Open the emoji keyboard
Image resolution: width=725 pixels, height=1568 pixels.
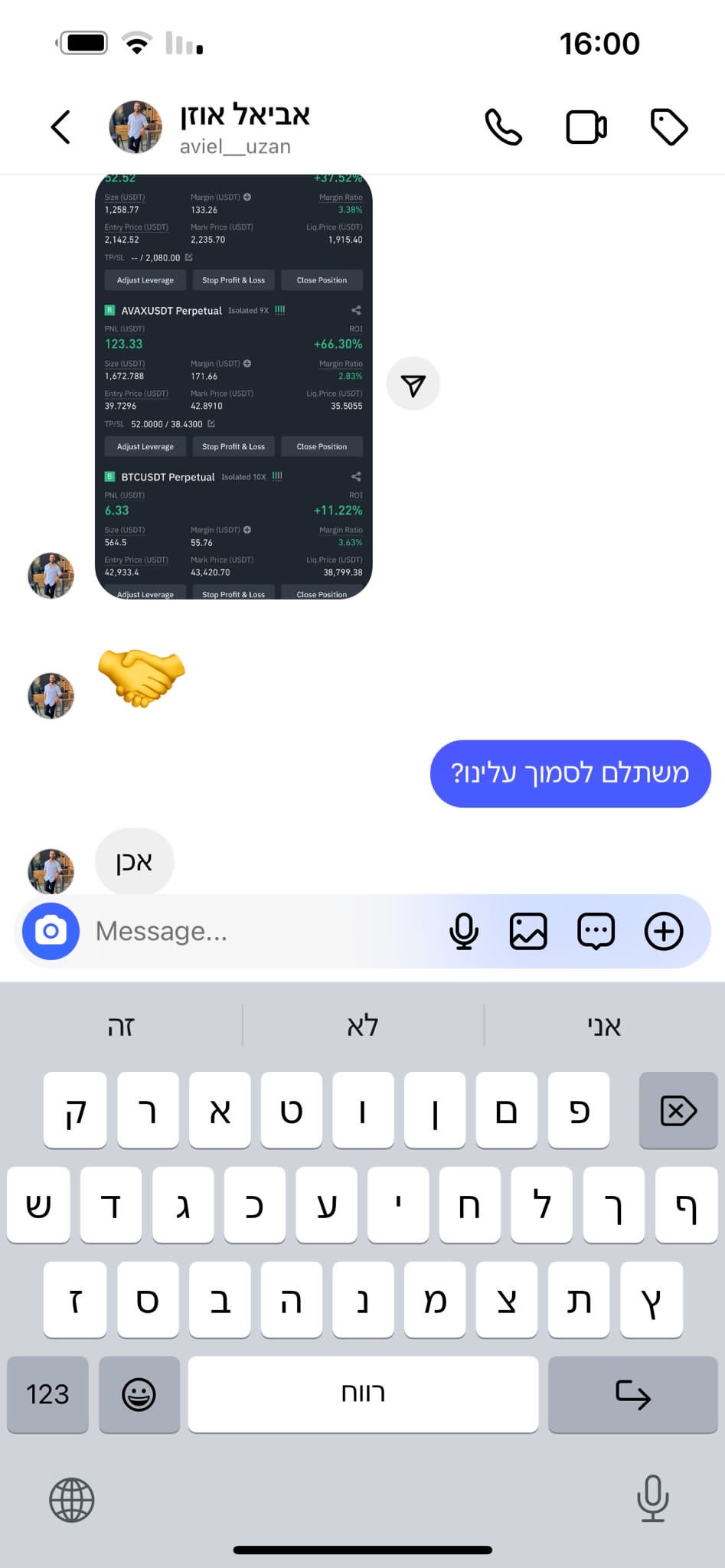pos(139,1394)
